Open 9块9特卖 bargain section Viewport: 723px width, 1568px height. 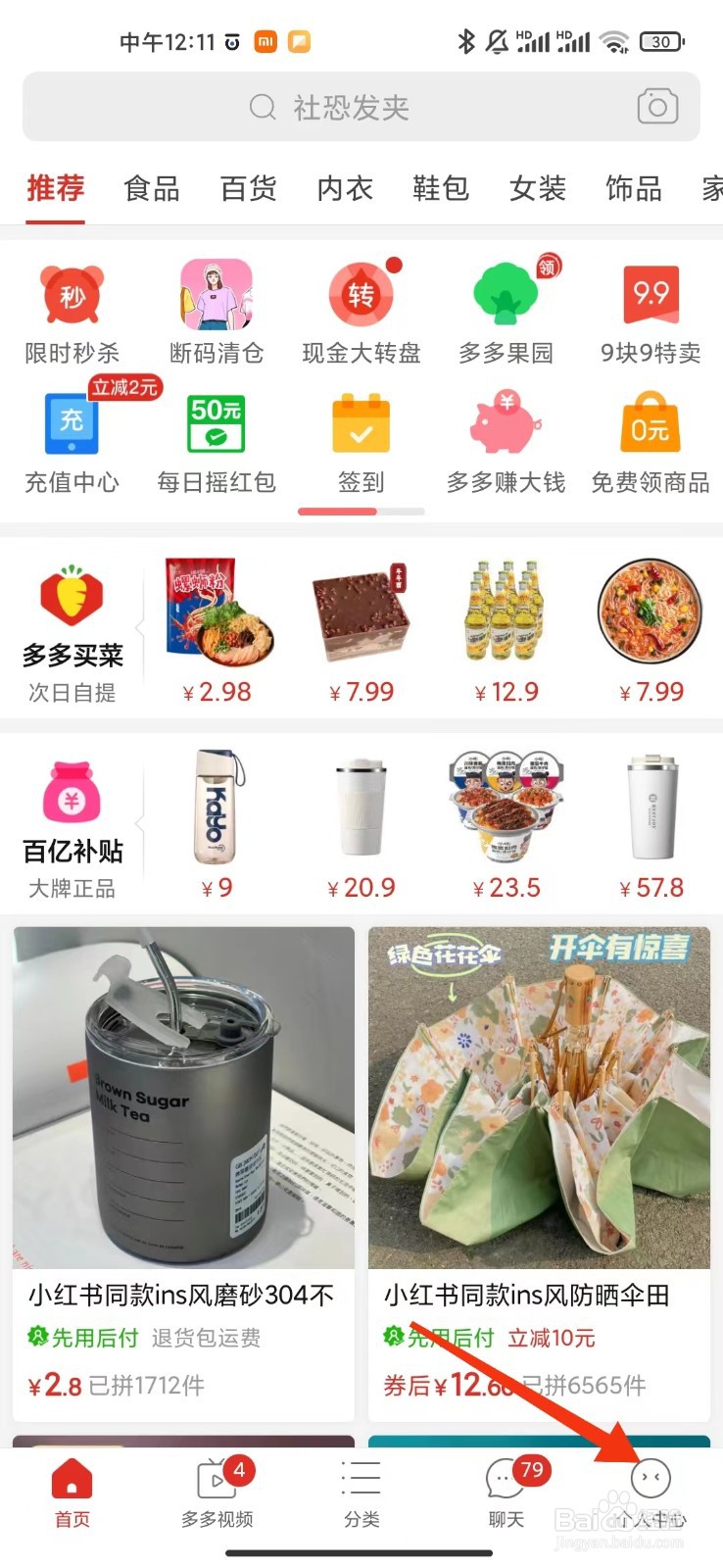(650, 294)
